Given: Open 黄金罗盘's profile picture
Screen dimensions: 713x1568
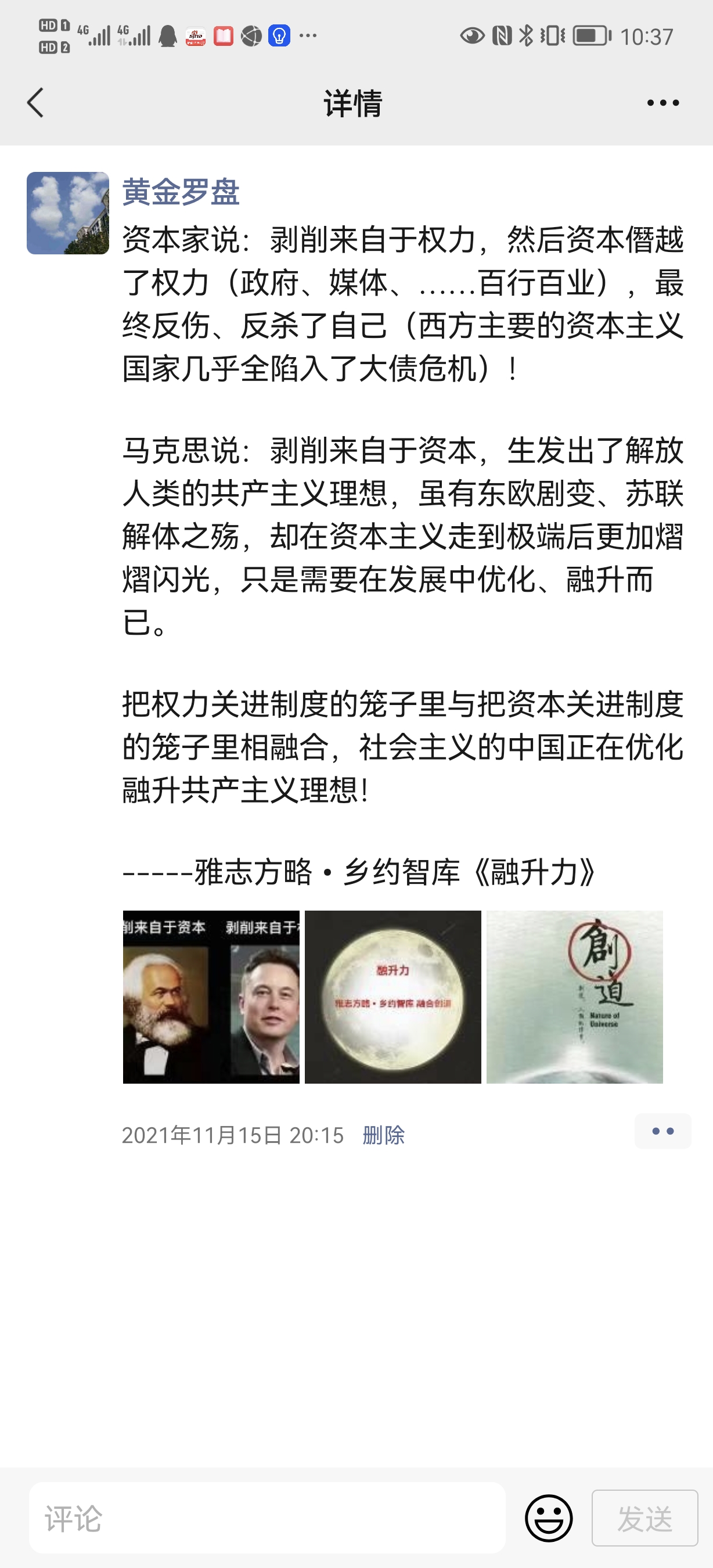Looking at the screenshot, I should pyautogui.click(x=67, y=213).
